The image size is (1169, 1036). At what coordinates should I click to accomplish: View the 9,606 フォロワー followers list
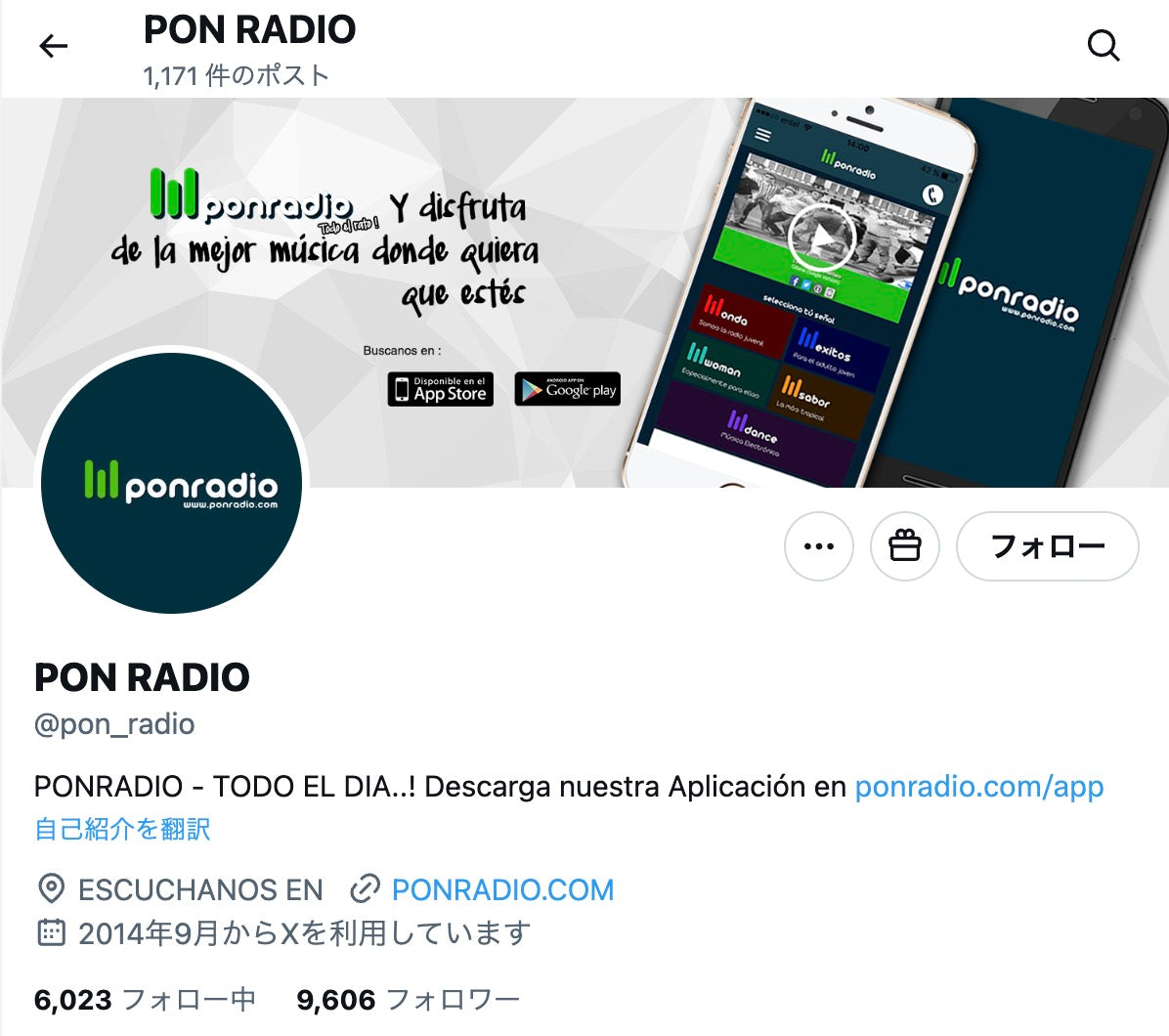408,1000
